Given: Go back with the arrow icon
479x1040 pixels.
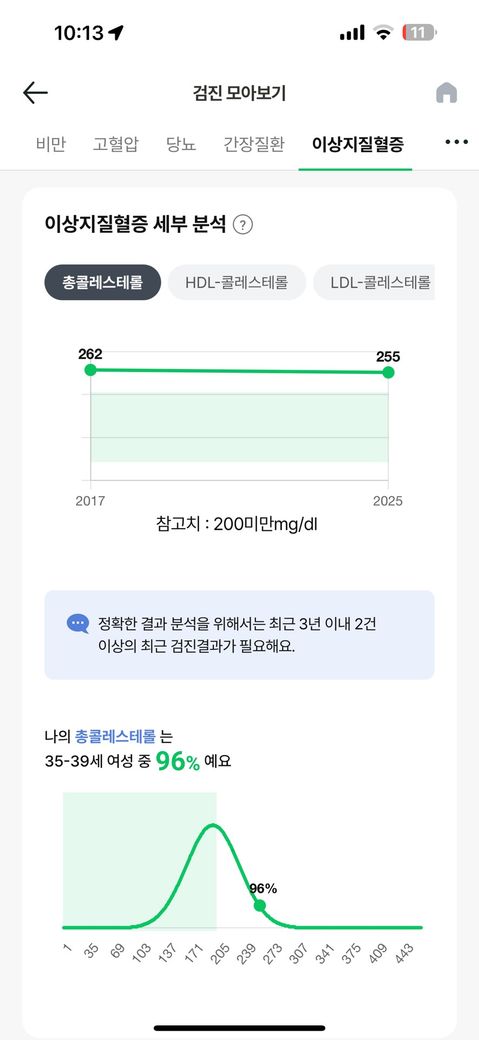Looking at the screenshot, I should 35,93.
